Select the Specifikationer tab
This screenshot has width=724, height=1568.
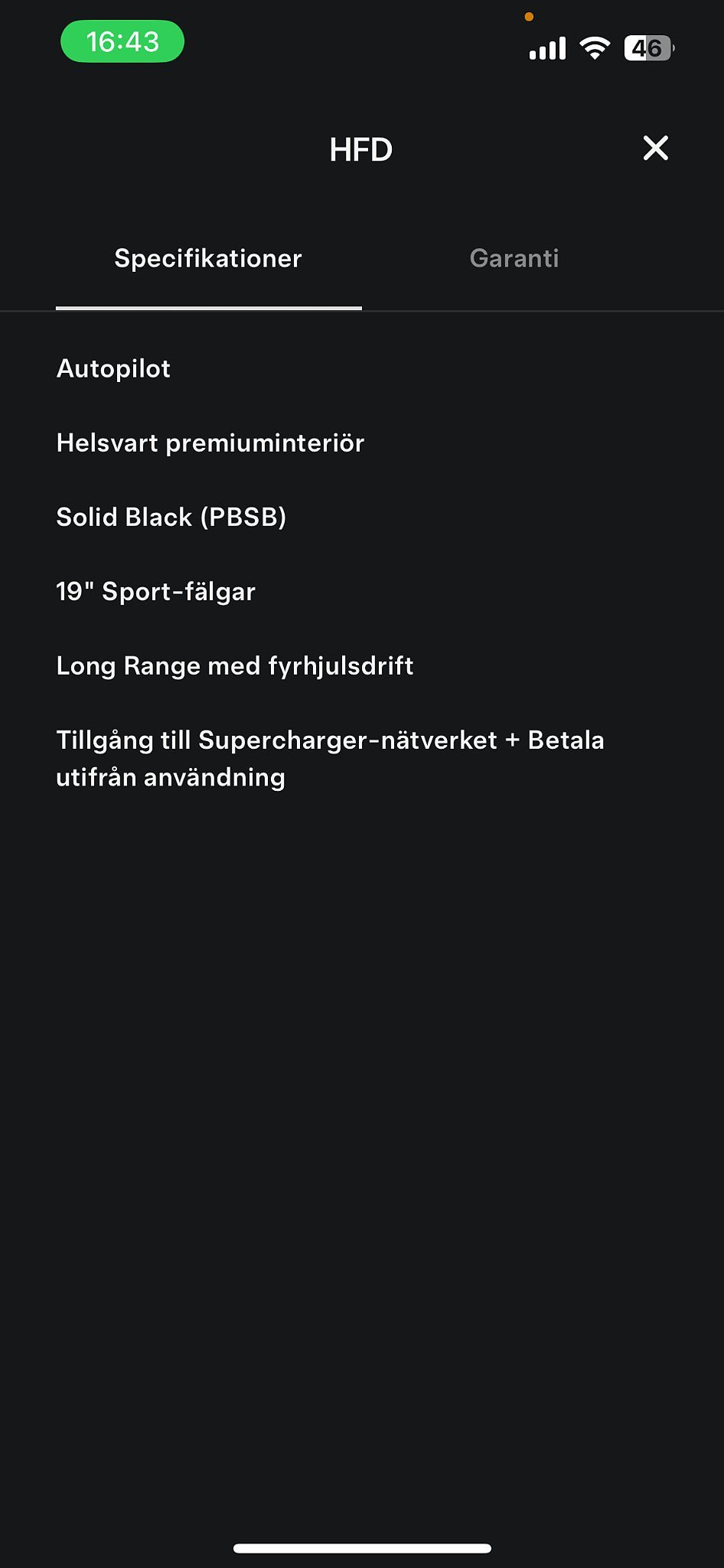208,259
